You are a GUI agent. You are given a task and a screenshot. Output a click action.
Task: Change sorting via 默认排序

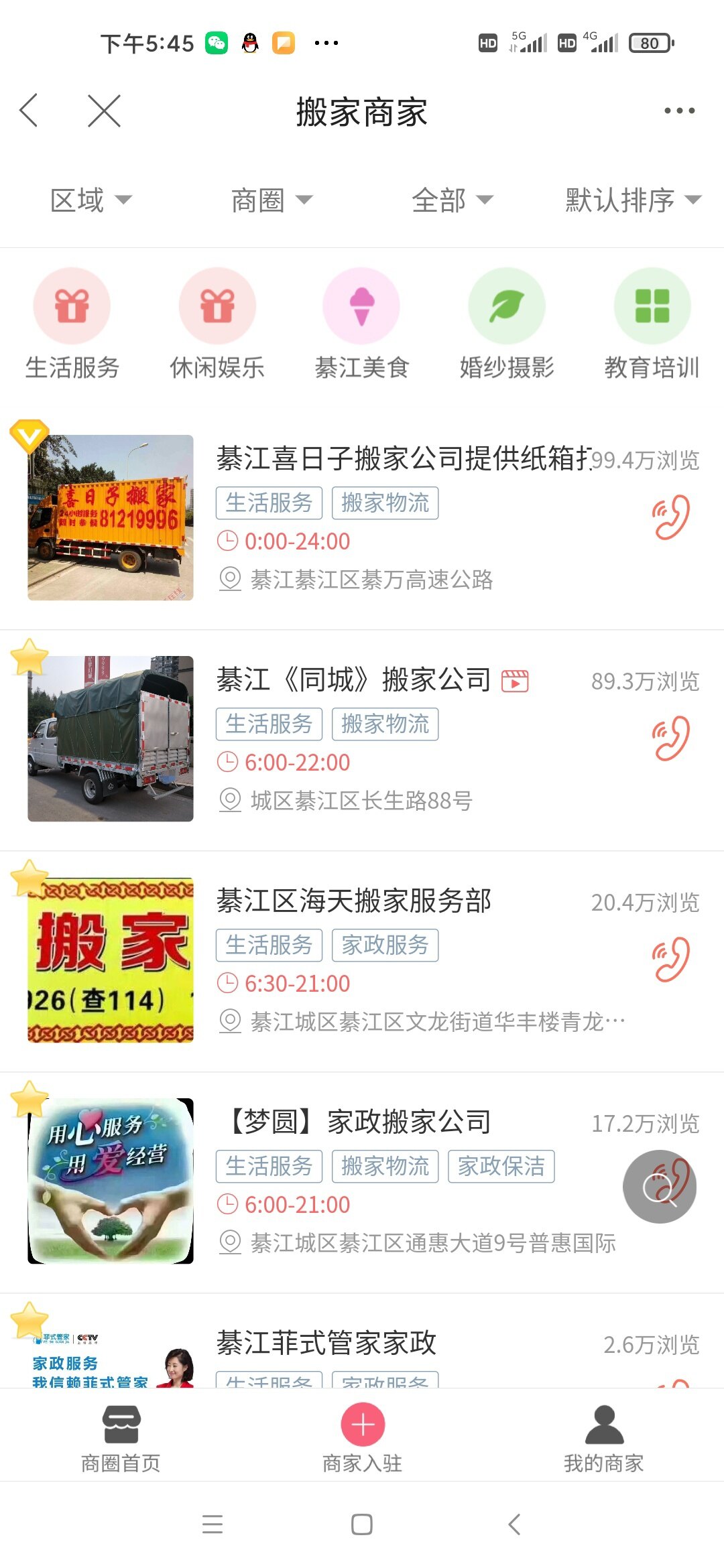pos(633,200)
